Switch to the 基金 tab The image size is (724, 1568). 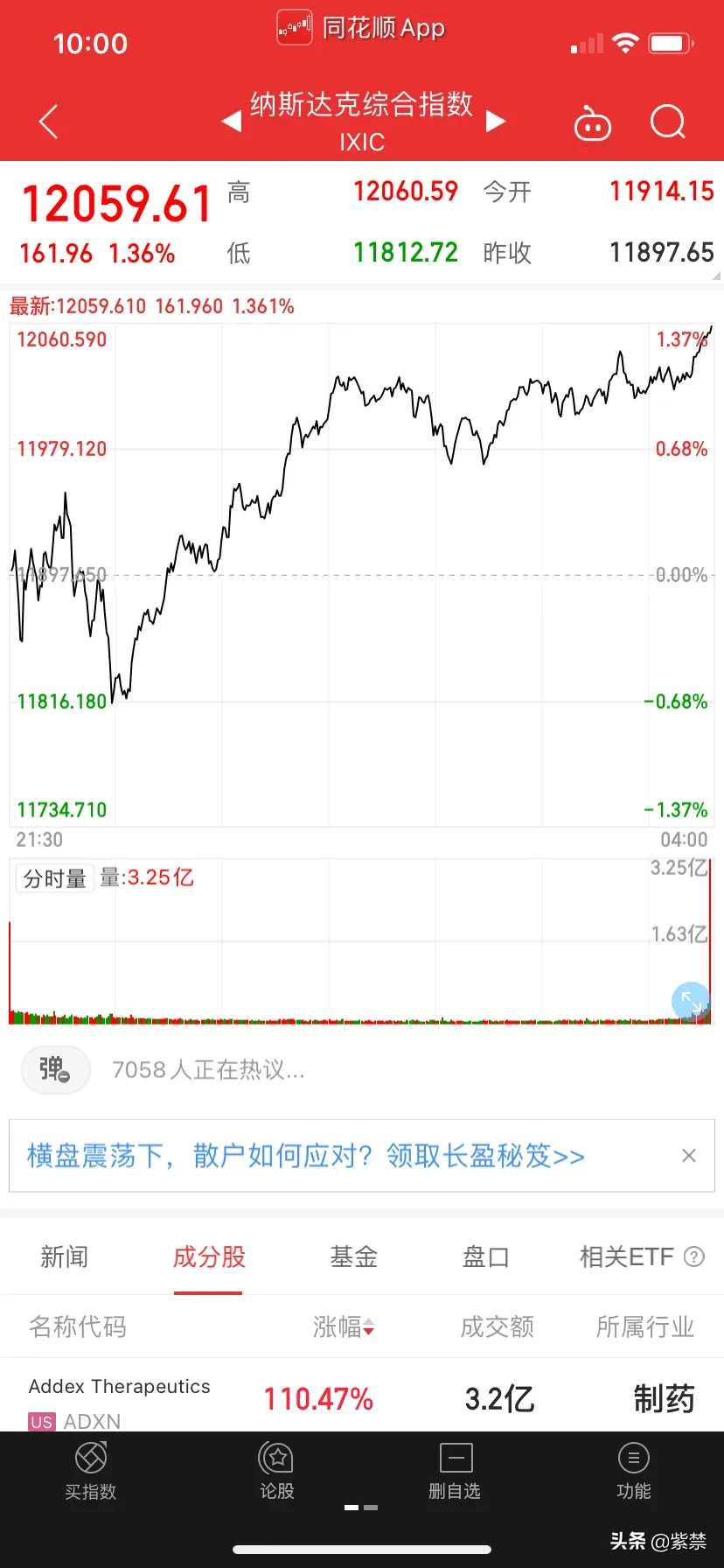354,1257
